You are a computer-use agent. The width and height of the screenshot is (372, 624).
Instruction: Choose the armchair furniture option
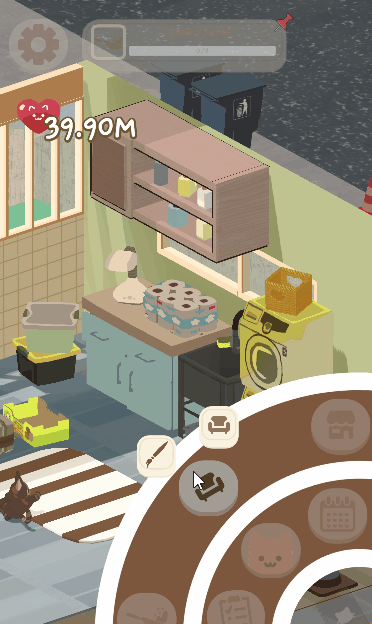(x=219, y=426)
